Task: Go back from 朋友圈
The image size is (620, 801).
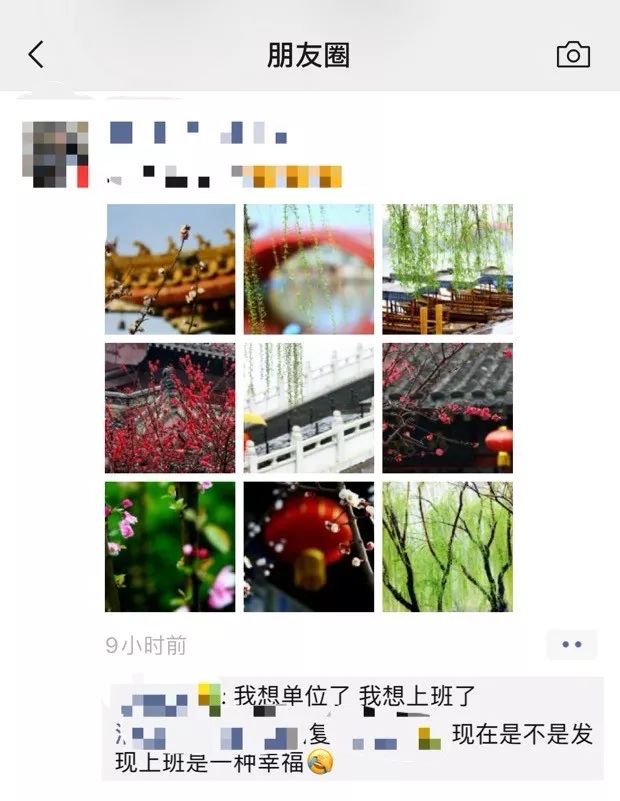Action: click(36, 54)
